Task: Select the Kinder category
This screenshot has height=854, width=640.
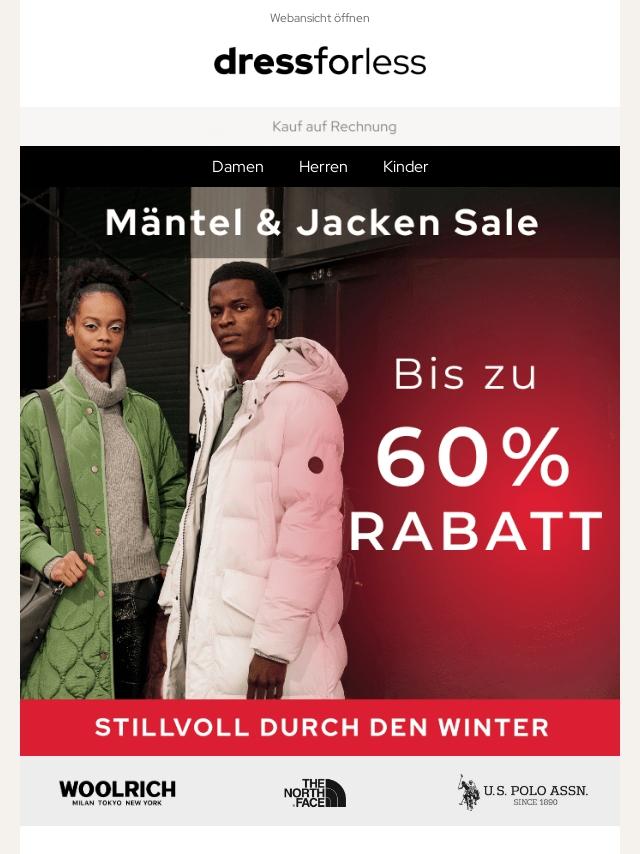Action: click(405, 167)
